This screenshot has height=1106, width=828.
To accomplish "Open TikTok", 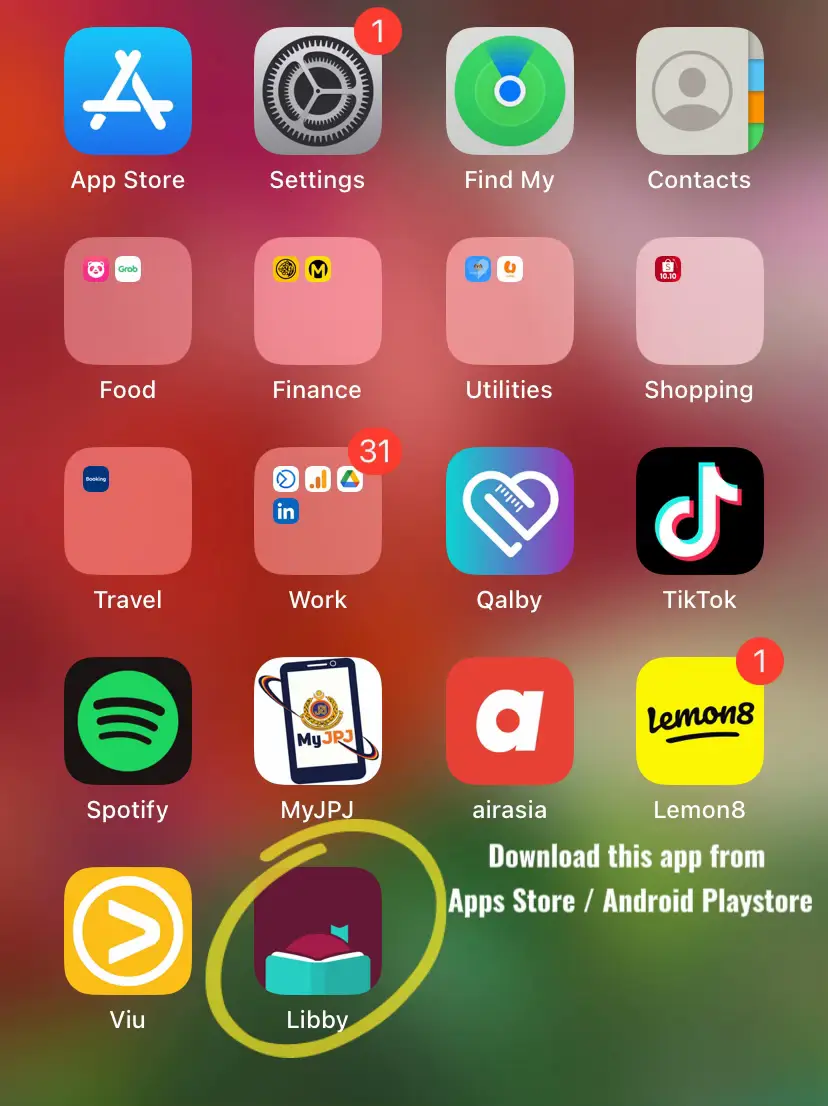I will point(699,511).
